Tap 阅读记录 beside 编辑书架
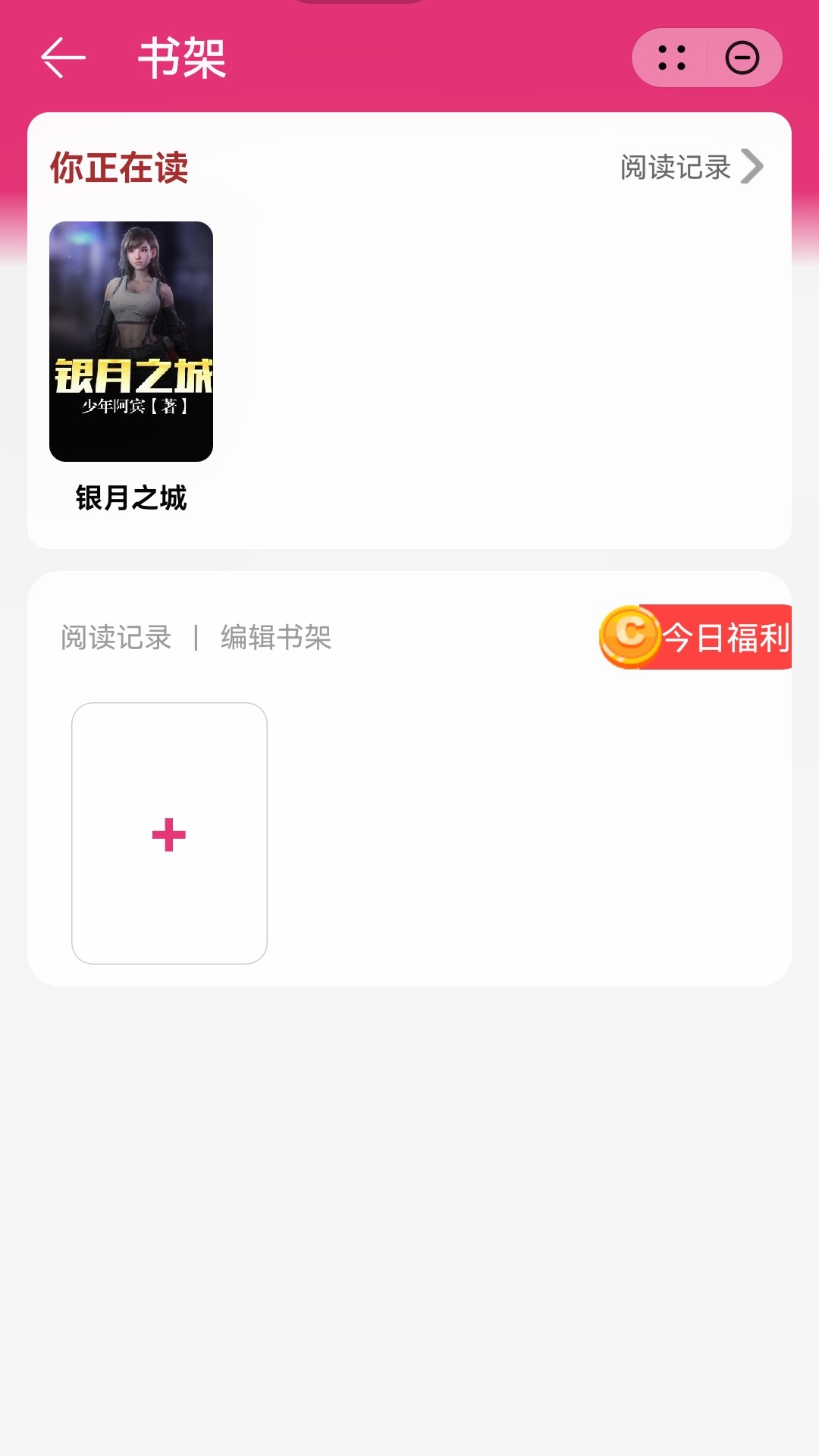The width and height of the screenshot is (819, 1456). [116, 638]
